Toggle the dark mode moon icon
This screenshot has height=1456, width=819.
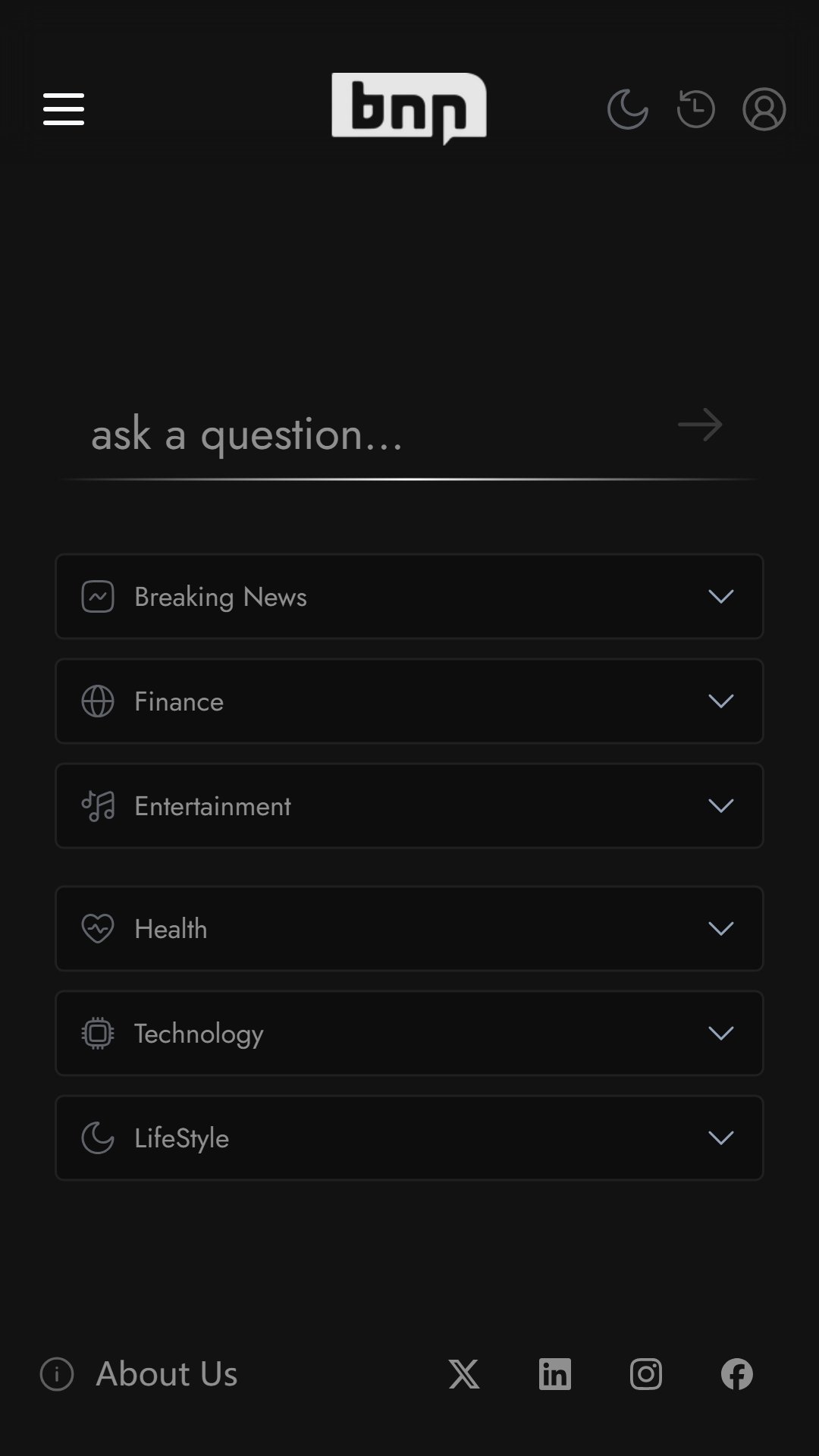point(628,109)
